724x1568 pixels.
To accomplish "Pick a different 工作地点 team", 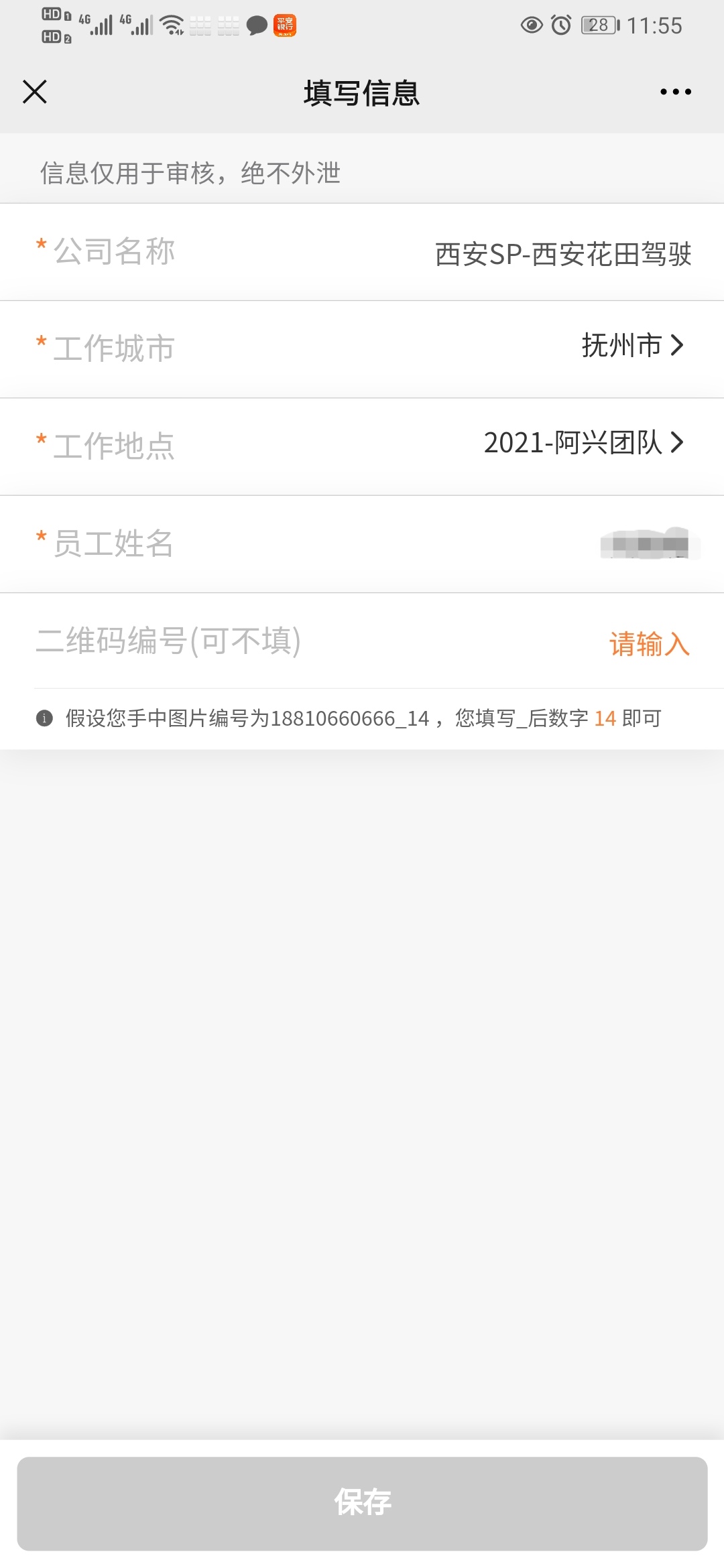I will [583, 443].
